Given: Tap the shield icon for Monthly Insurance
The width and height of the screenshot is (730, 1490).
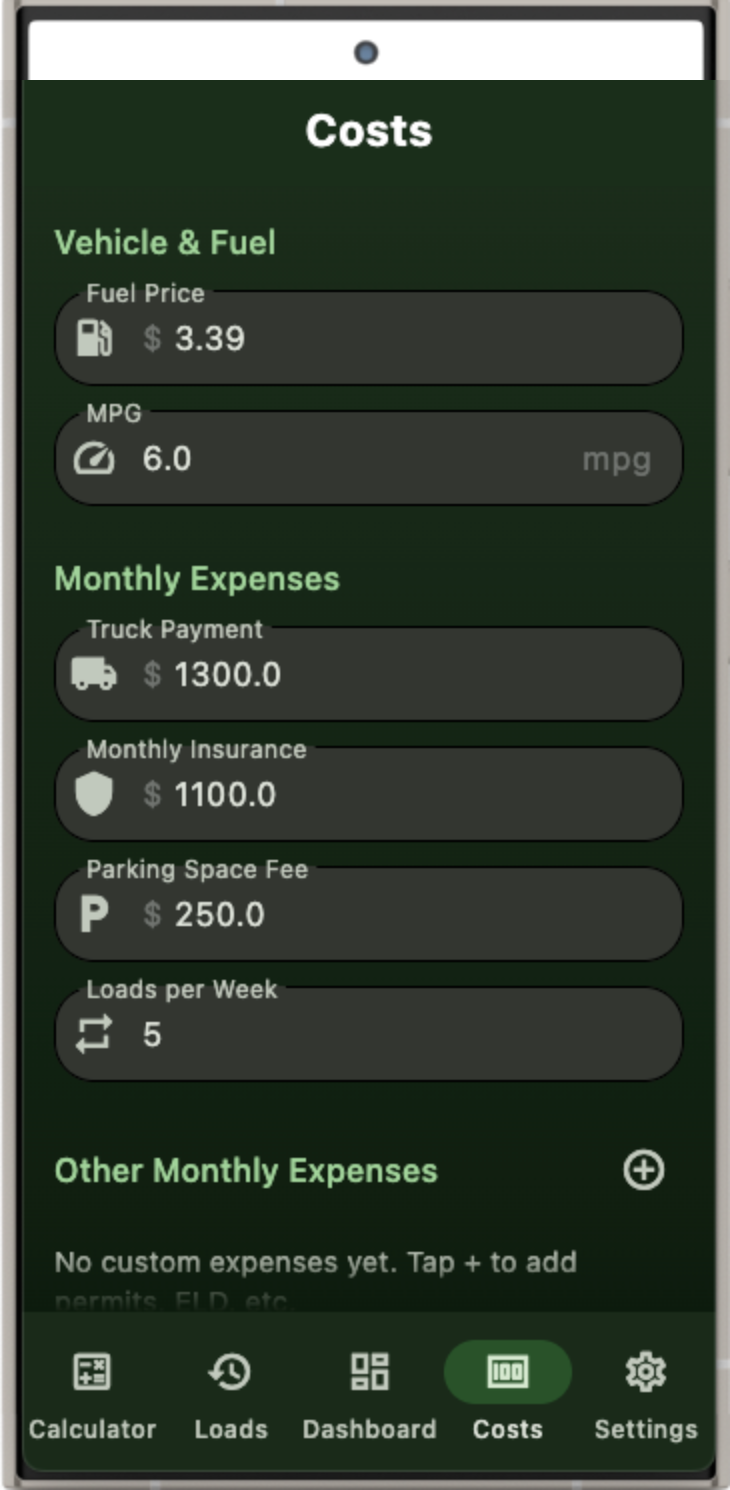Looking at the screenshot, I should 95,792.
